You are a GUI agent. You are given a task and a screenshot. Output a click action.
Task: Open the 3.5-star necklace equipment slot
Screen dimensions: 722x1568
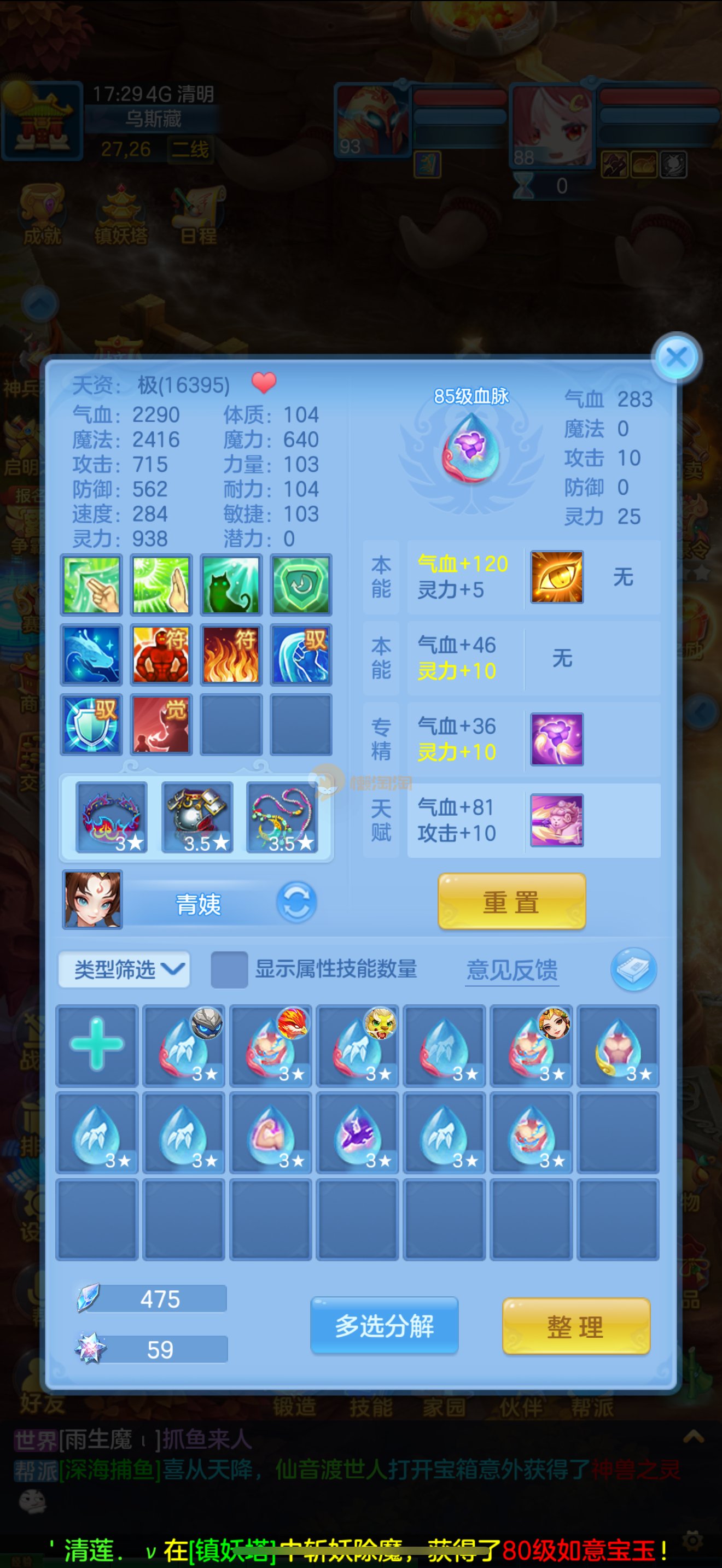coord(282,817)
